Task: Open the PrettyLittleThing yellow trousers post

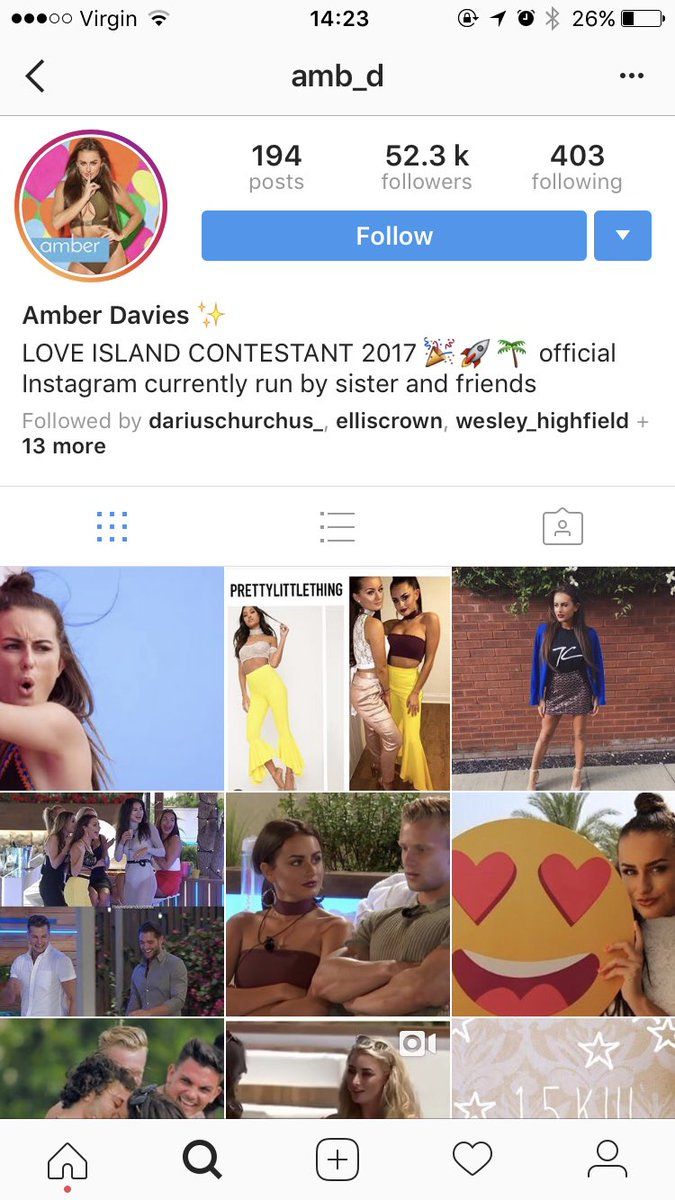Action: coord(337,679)
